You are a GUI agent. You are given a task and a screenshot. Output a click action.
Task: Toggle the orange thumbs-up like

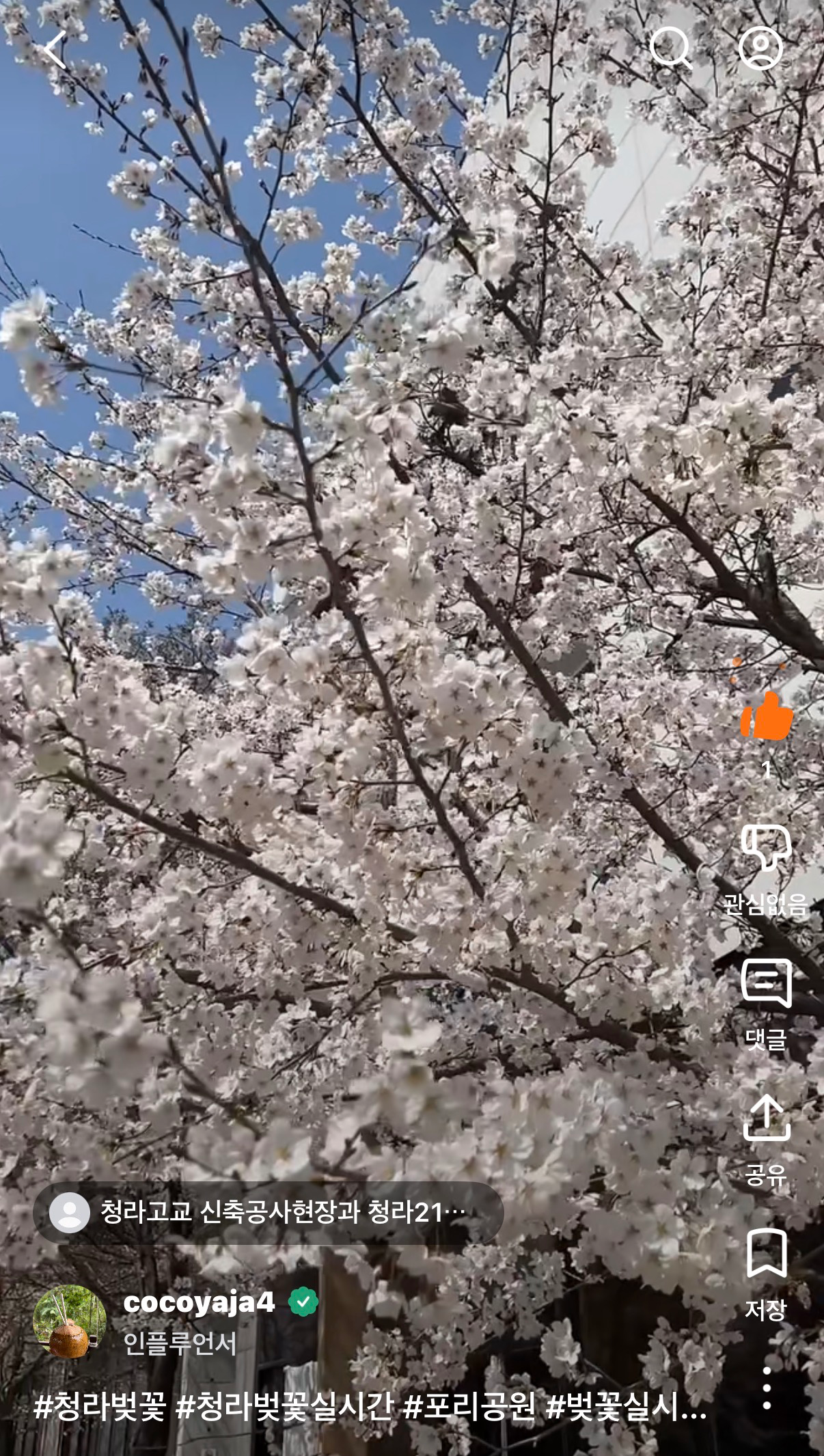767,716
